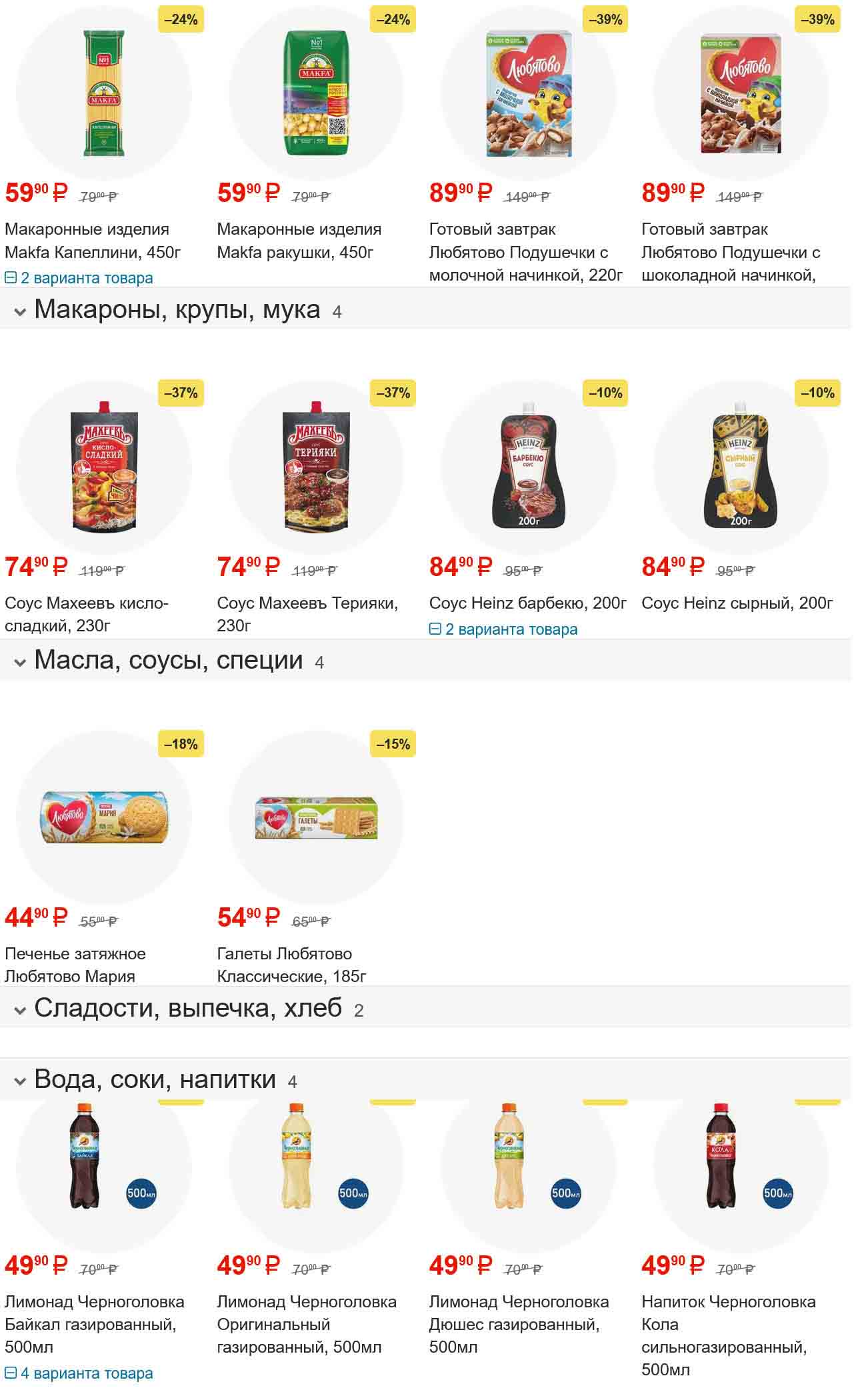Open Напиток Черноголовка Кола 500мл
Screen dimensions: 860x1400
pyautogui.click(x=728, y=1335)
